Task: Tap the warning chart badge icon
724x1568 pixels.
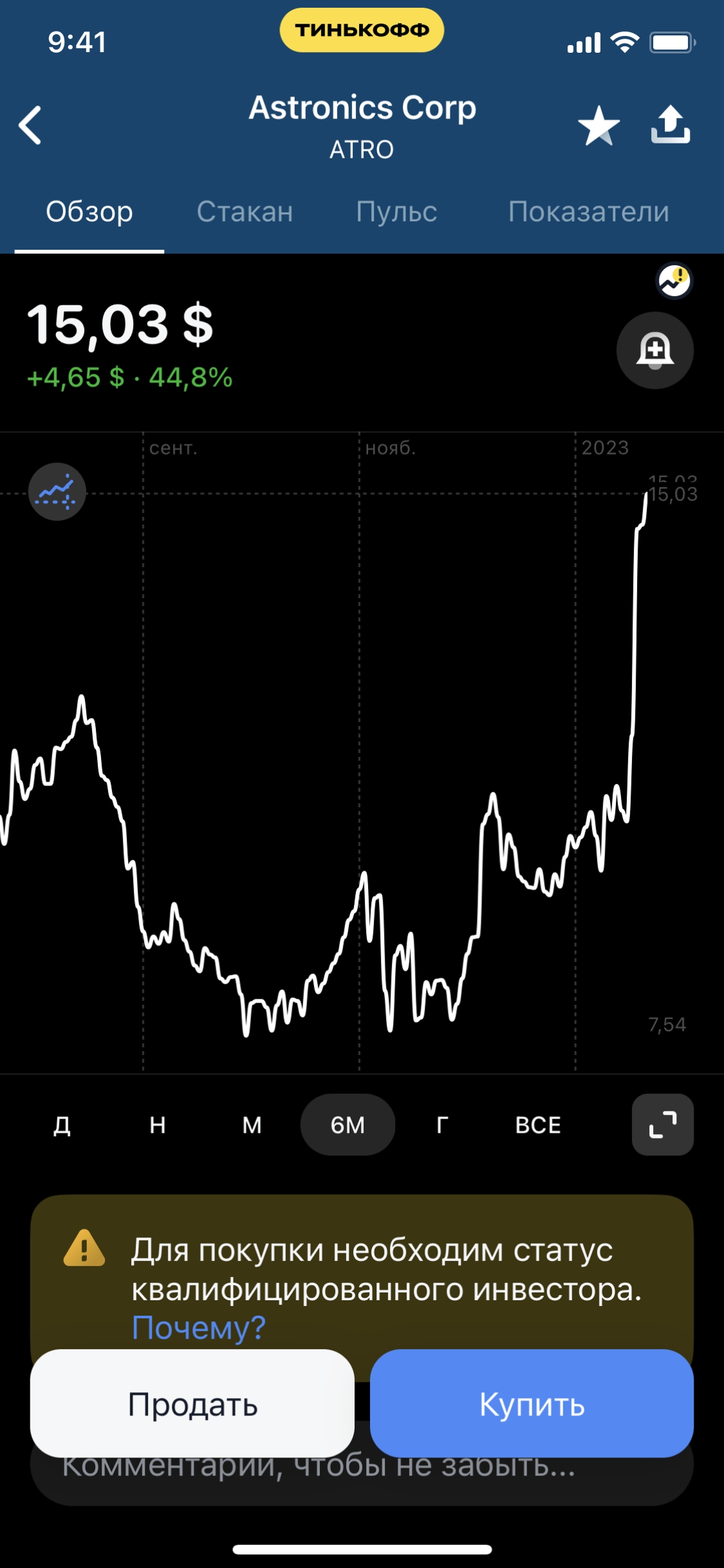Action: 674,281
